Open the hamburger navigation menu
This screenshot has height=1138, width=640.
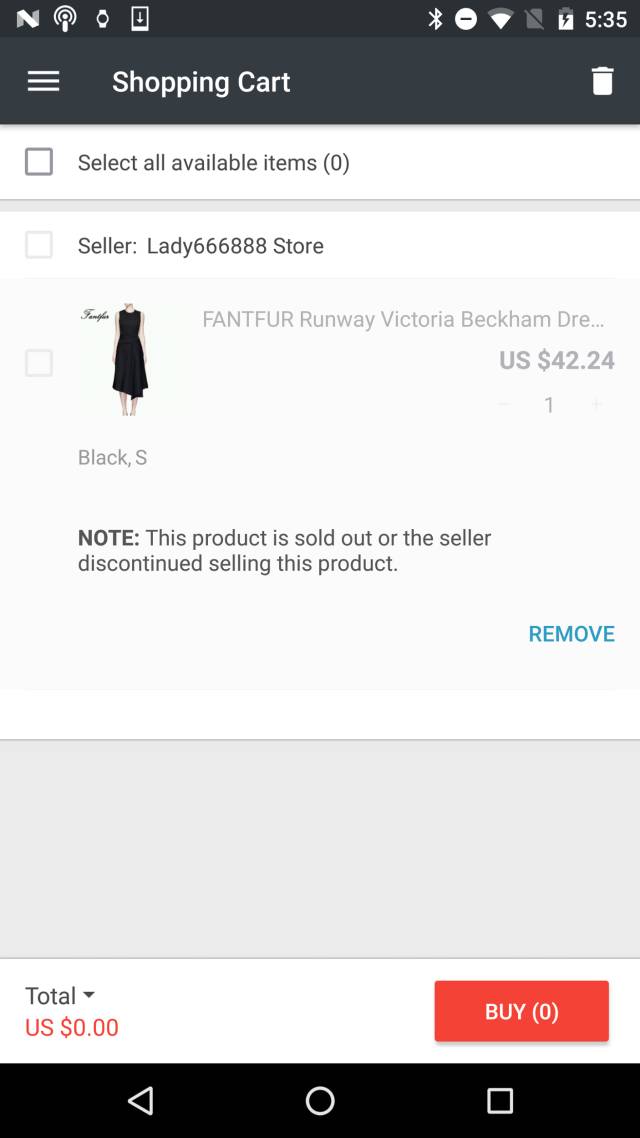tap(43, 81)
